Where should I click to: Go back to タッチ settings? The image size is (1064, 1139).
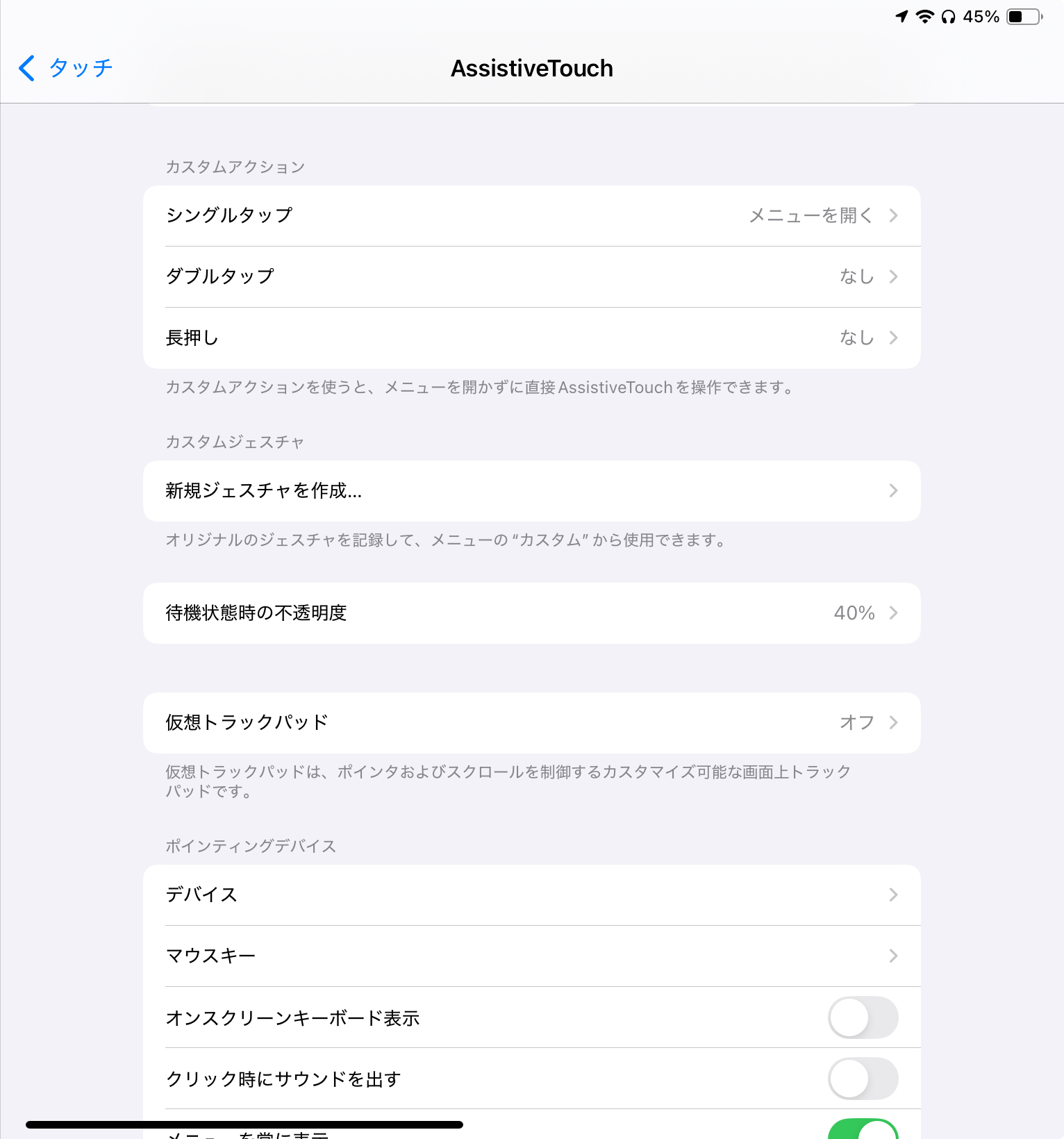(66, 68)
